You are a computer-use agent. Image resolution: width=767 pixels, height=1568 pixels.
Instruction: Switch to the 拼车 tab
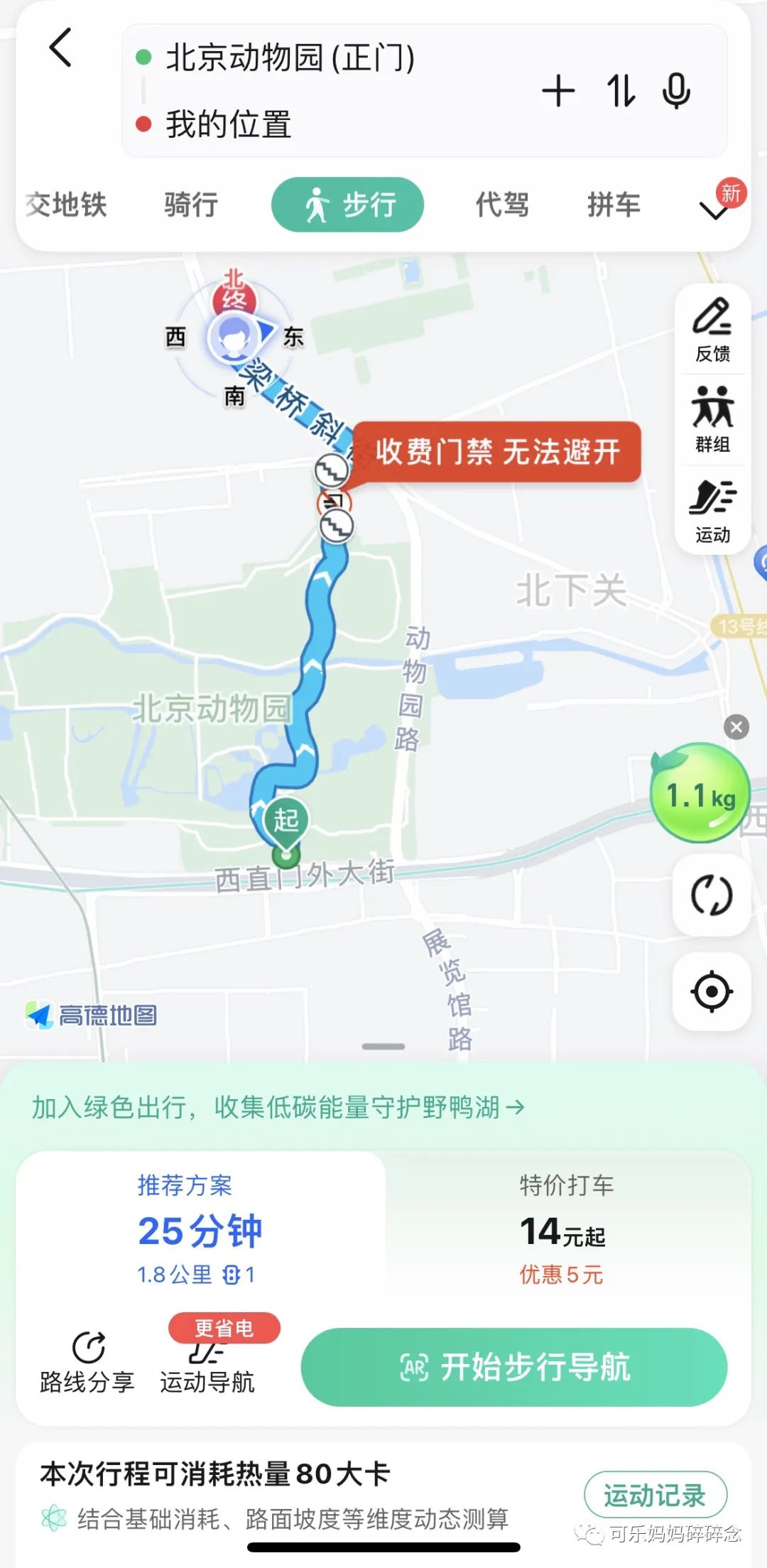click(x=614, y=205)
